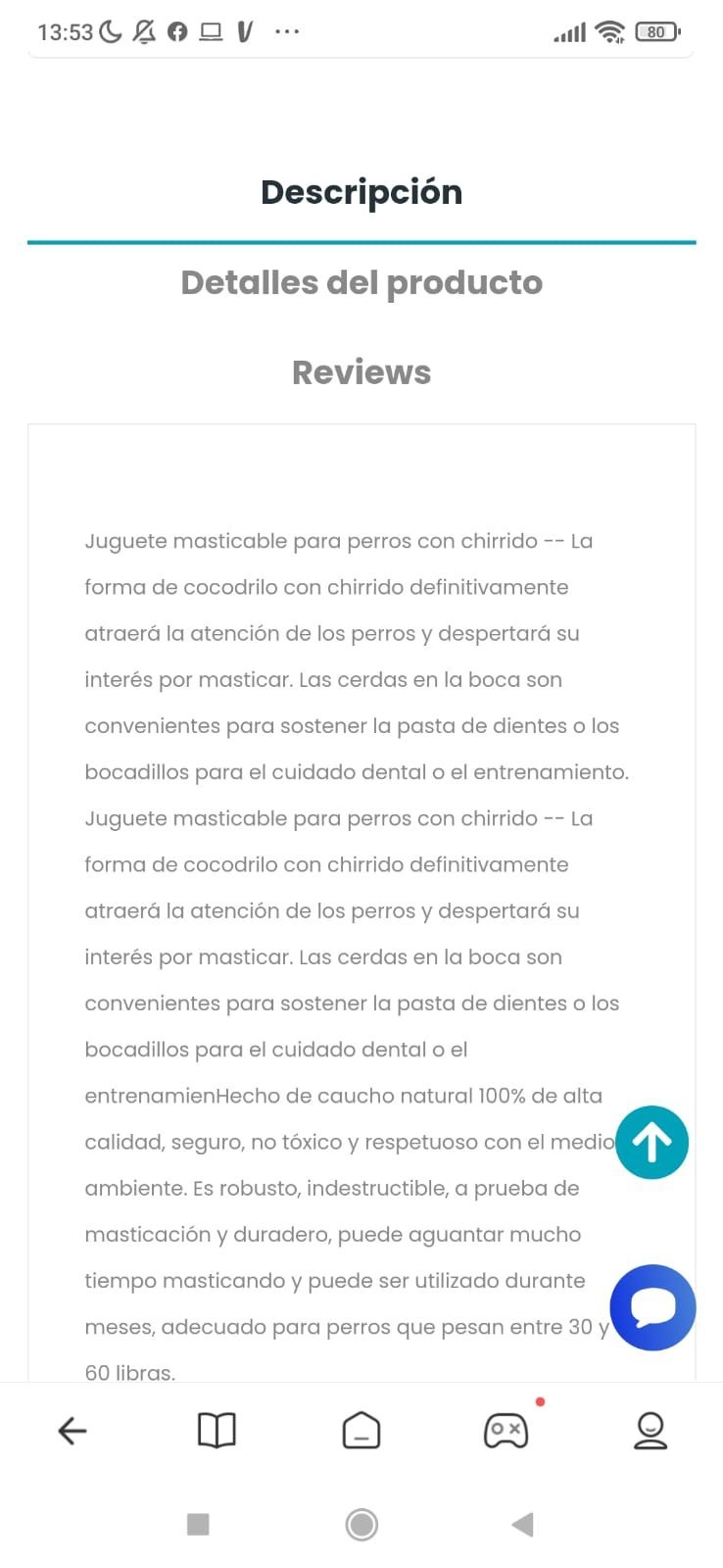Switch to the Descripción tab

pyautogui.click(x=361, y=192)
